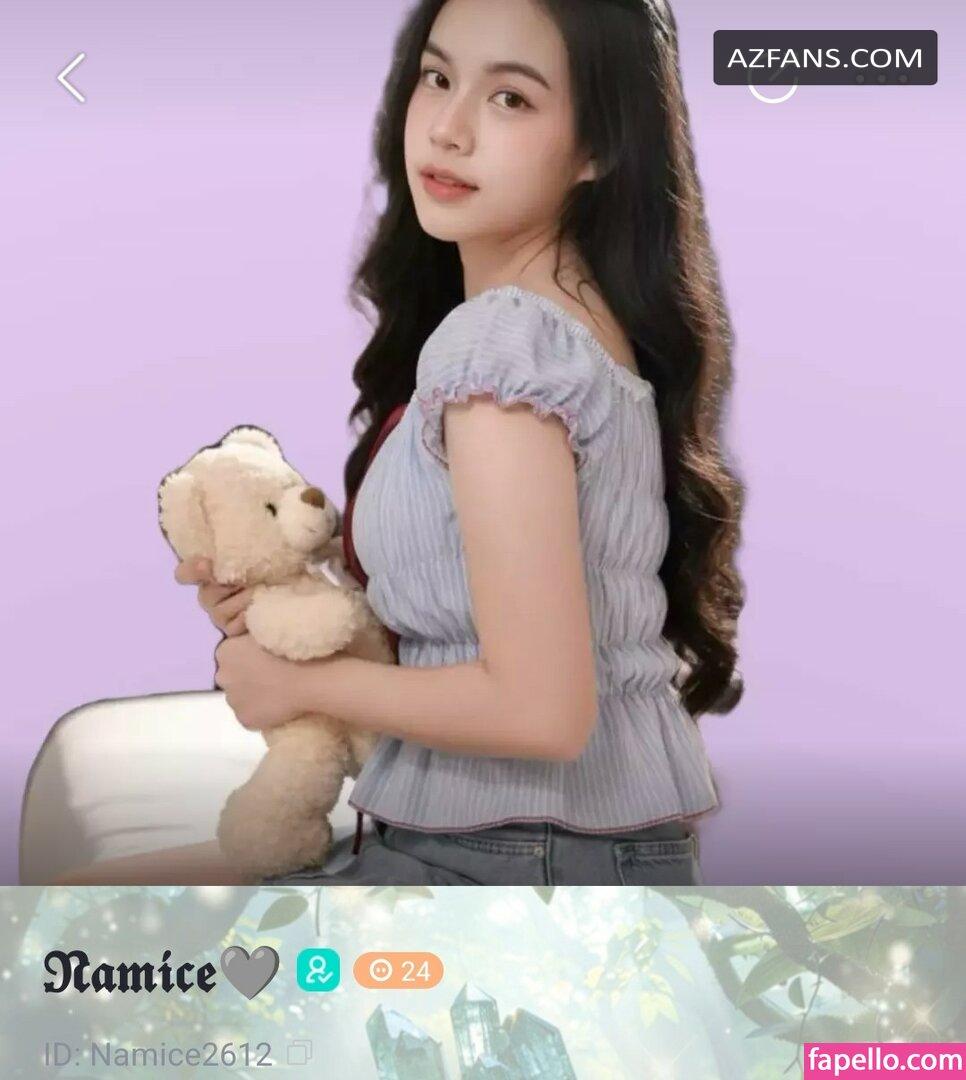
Task: Open the three-dot overflow menu
Action: coord(880,78)
